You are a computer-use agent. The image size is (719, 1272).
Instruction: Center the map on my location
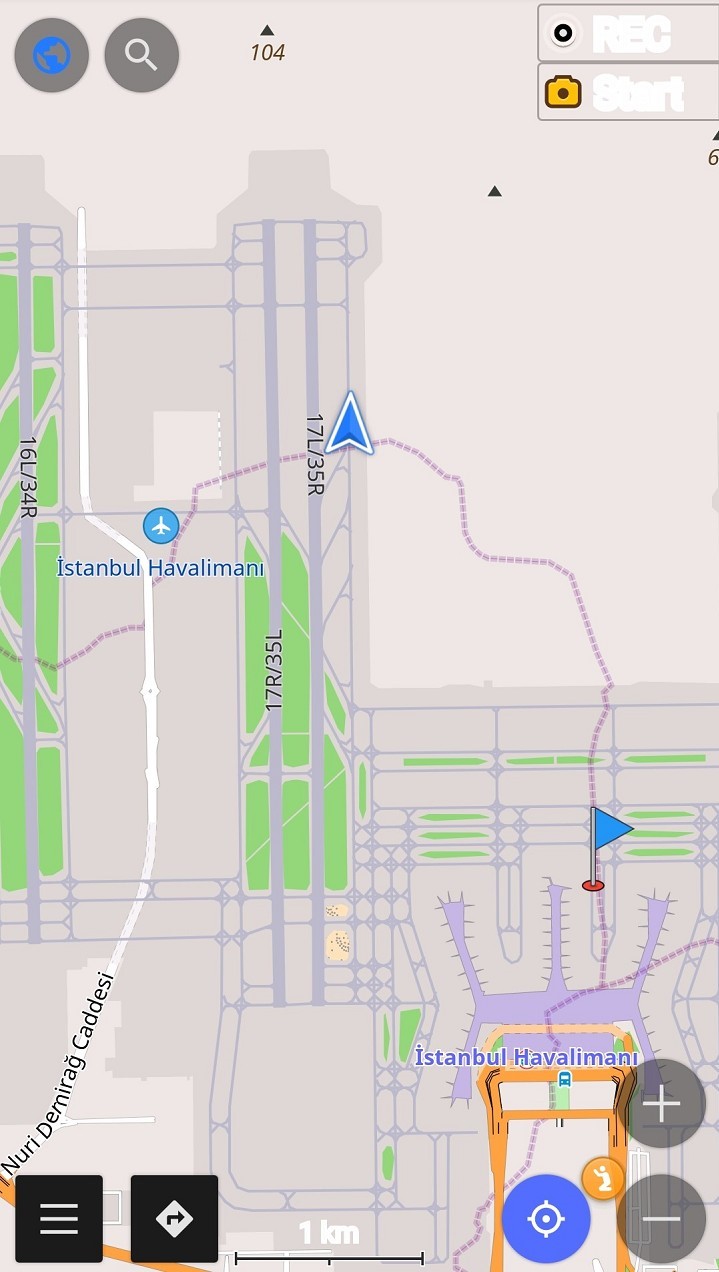click(546, 1218)
